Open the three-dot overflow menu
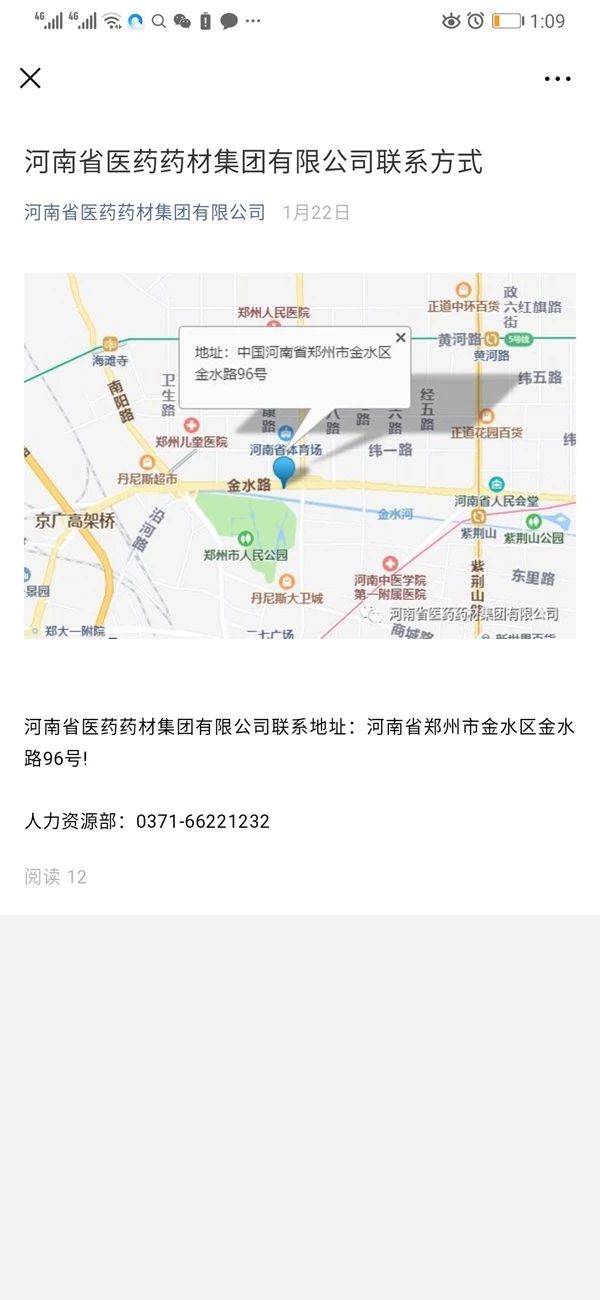The width and height of the screenshot is (600, 1300). pyautogui.click(x=557, y=79)
